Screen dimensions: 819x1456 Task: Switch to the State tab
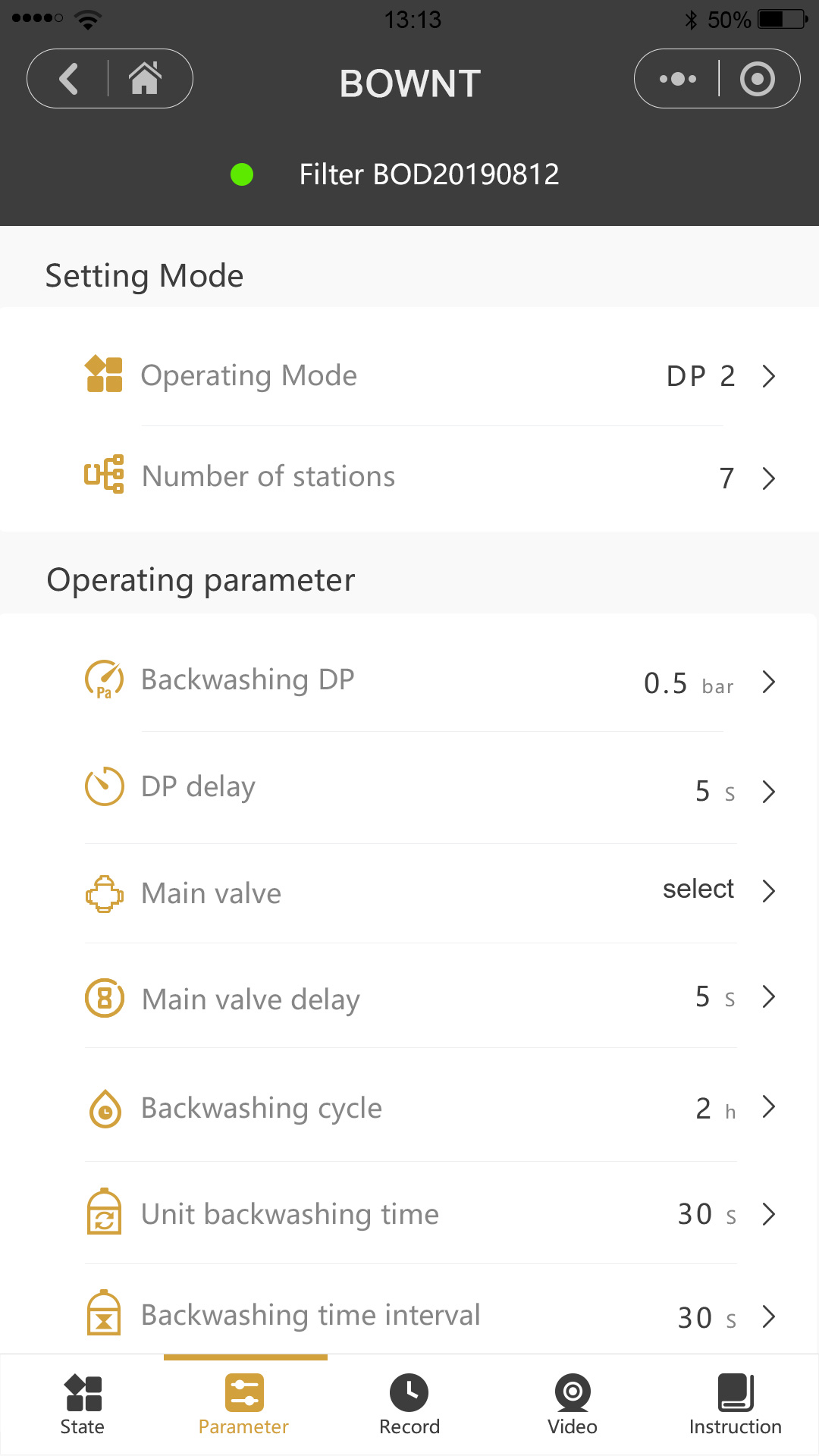82,1404
